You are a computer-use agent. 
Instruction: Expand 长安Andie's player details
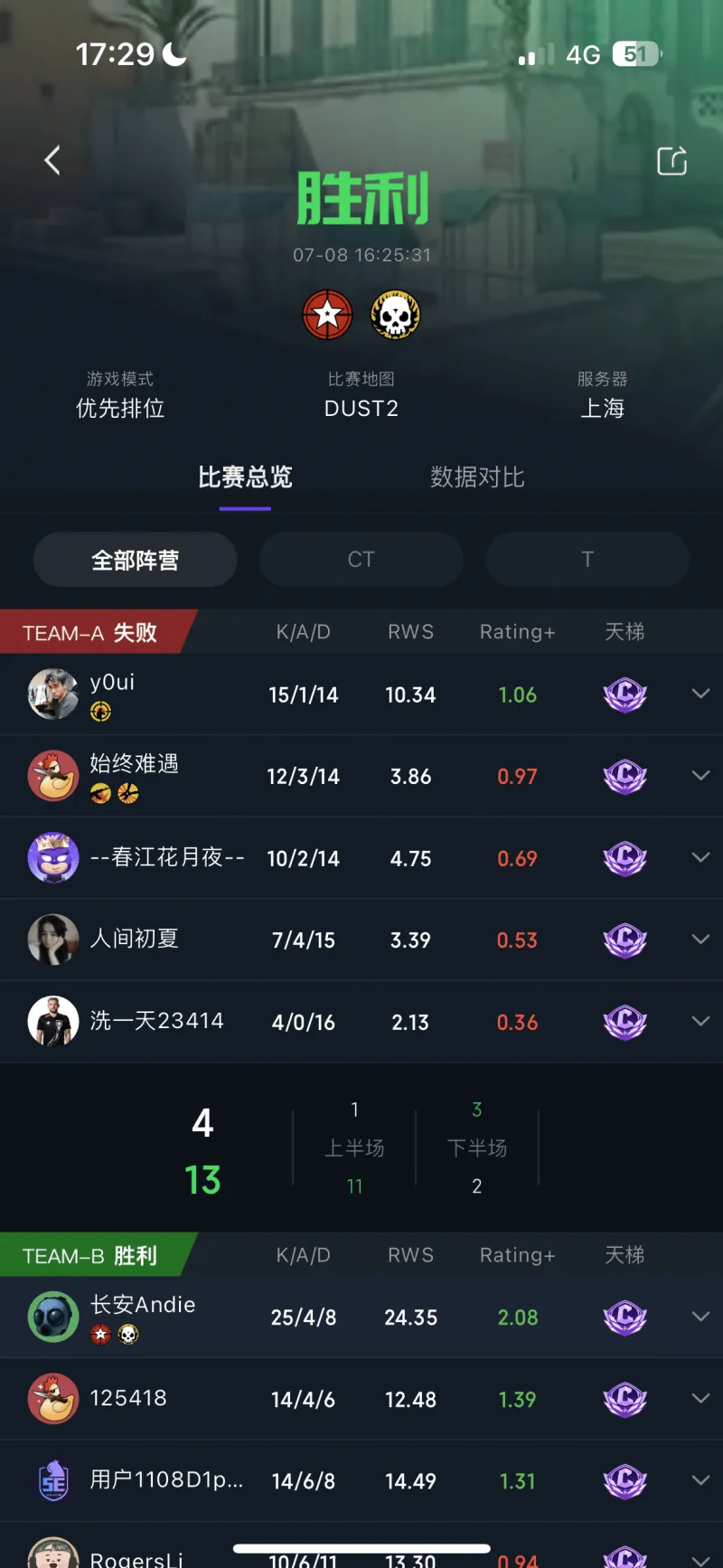(x=700, y=1317)
